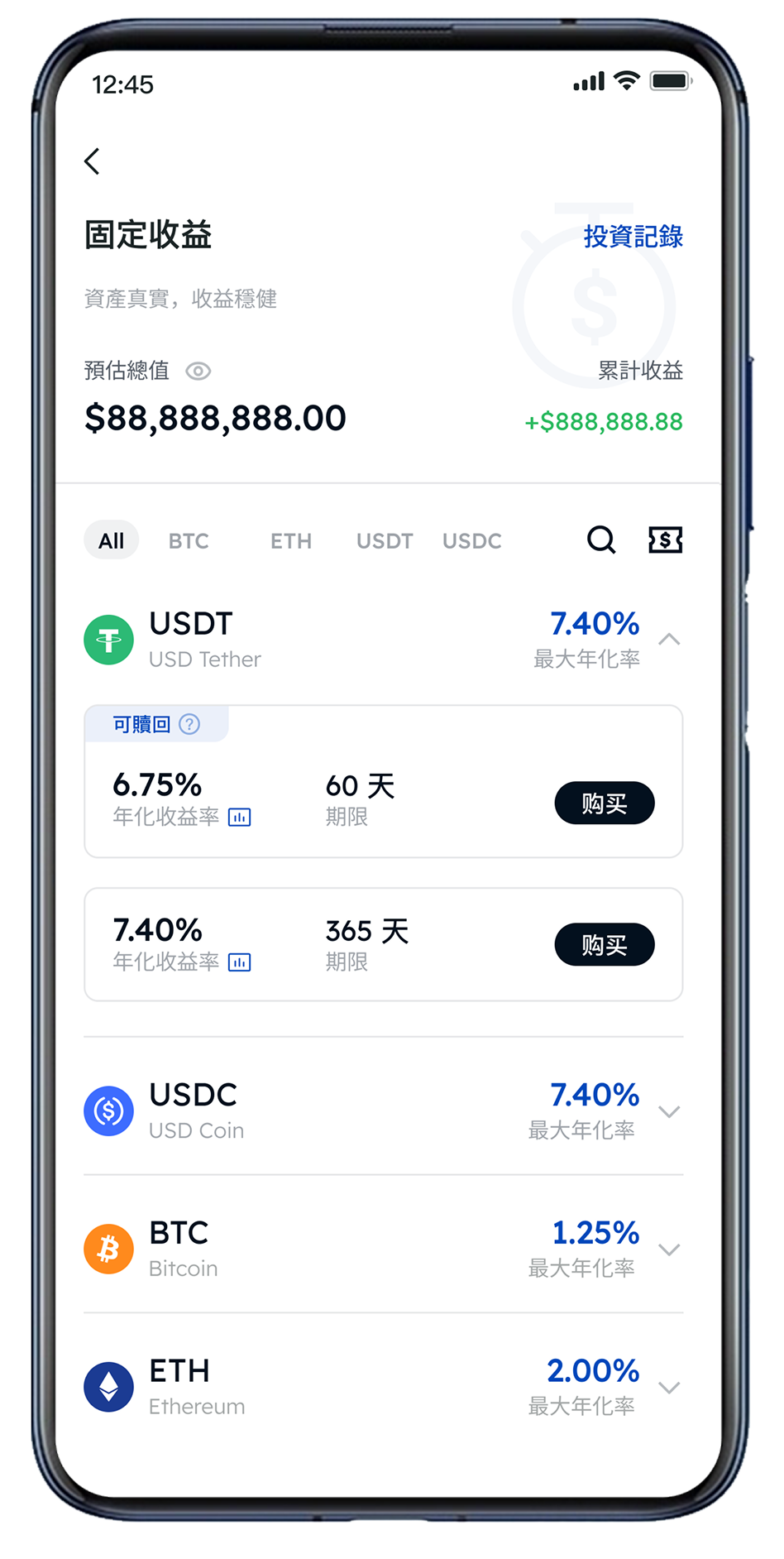Image resolution: width=784 pixels, height=1559 pixels.
Task: View rate chart for 6.75% yield
Action: [x=239, y=818]
